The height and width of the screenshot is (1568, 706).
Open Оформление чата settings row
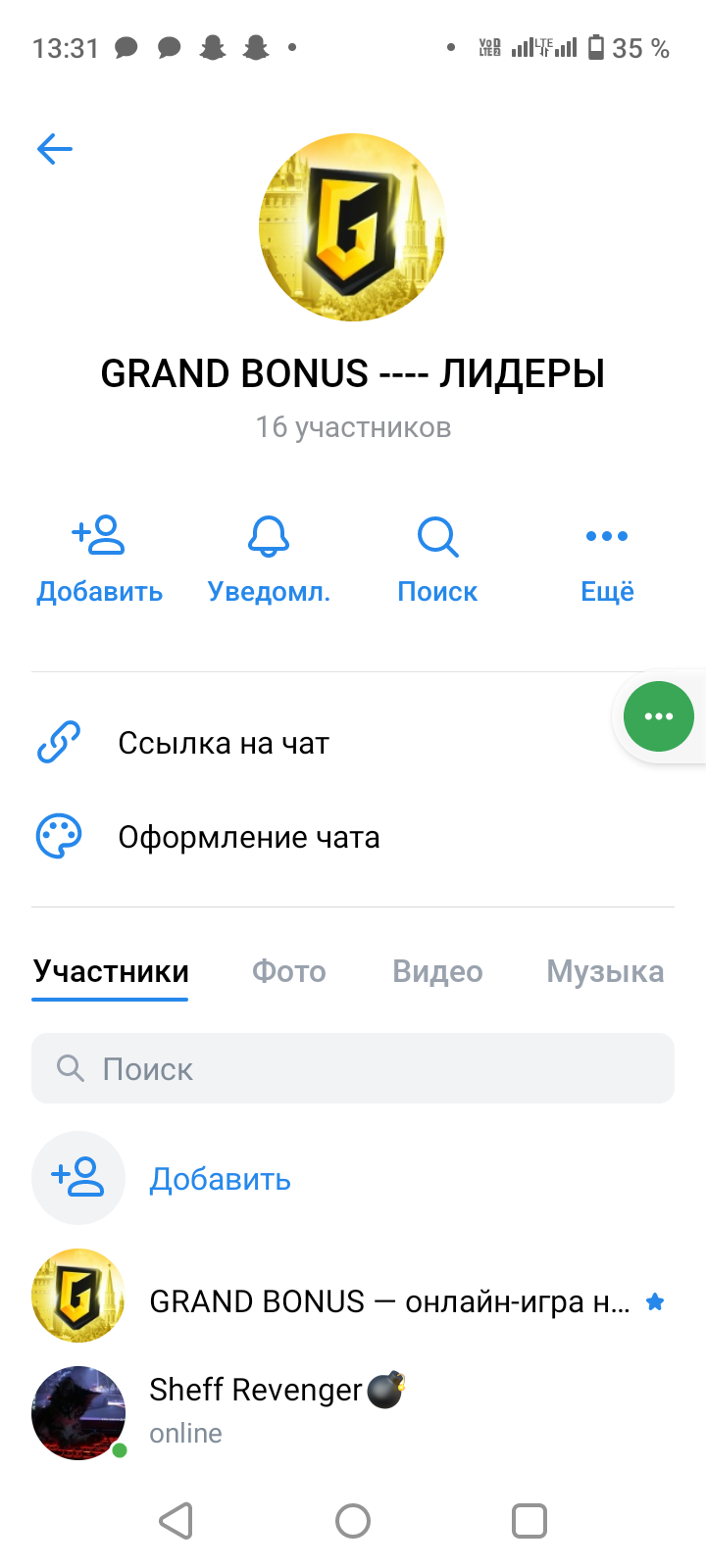point(250,836)
